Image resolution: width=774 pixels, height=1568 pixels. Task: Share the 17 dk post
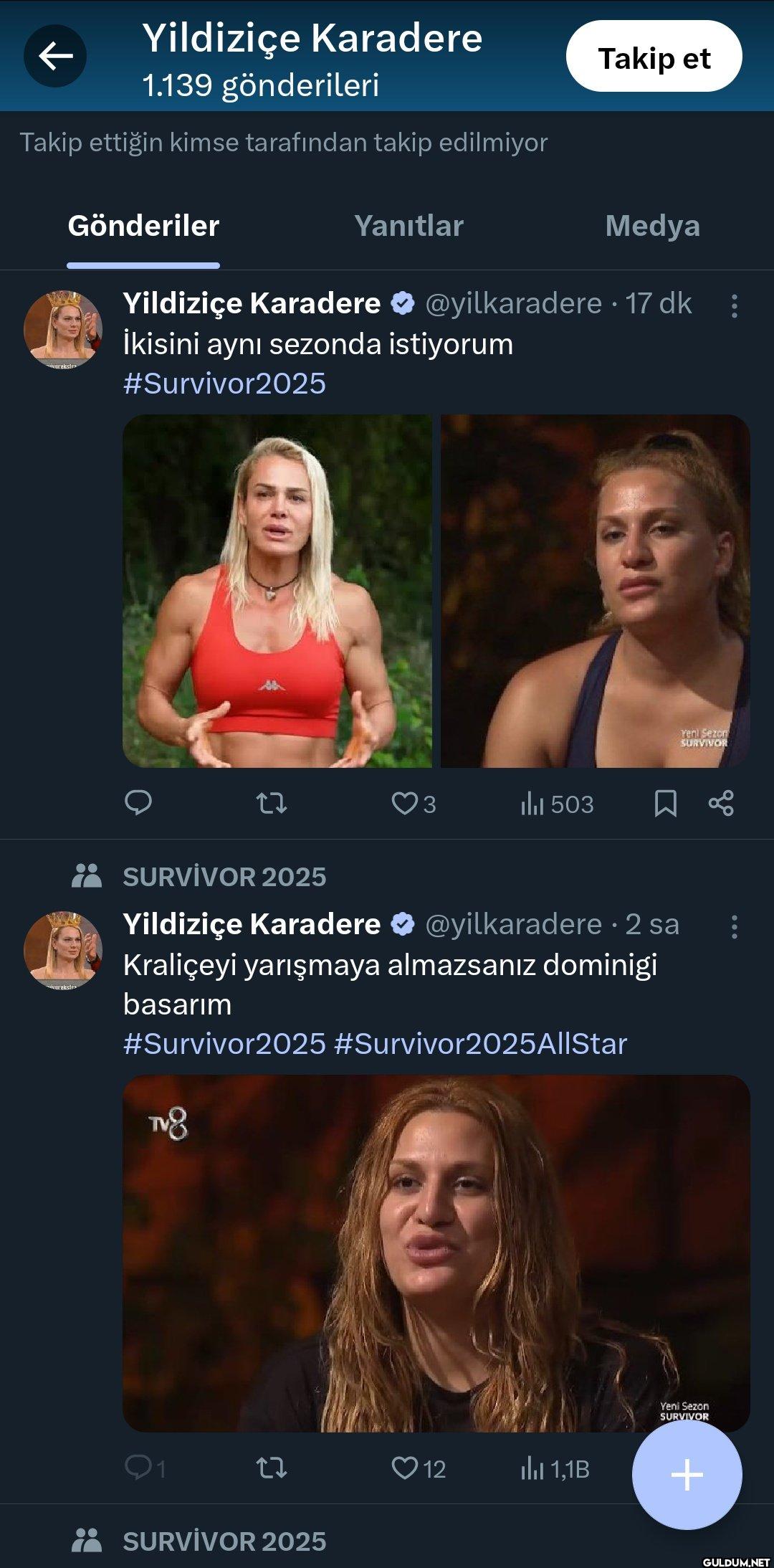click(x=721, y=803)
